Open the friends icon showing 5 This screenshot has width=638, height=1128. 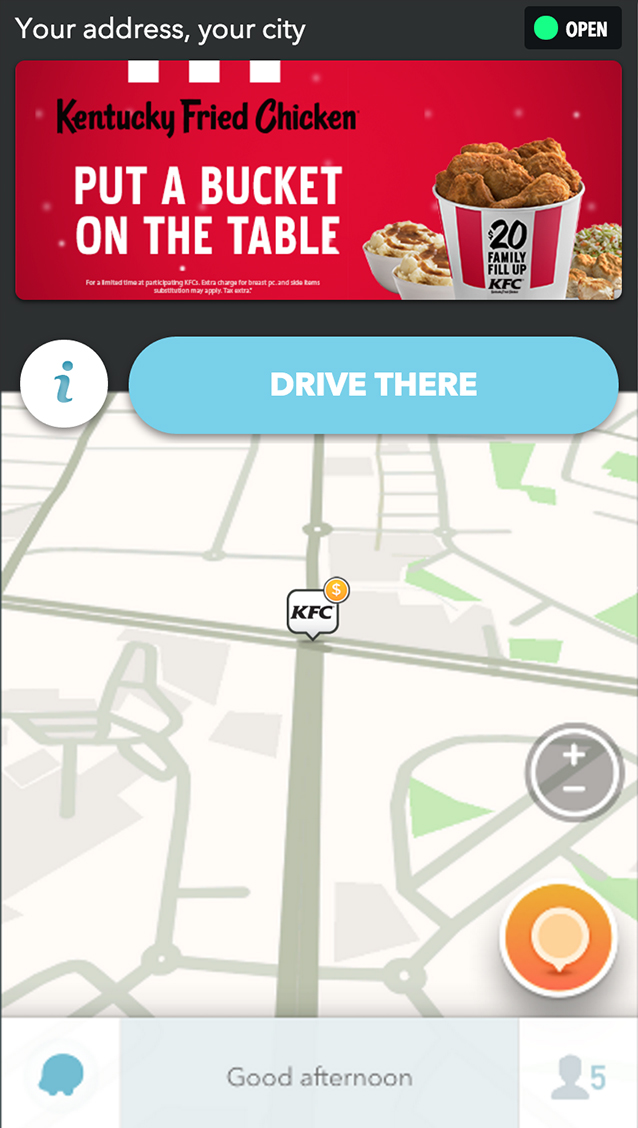click(578, 1076)
